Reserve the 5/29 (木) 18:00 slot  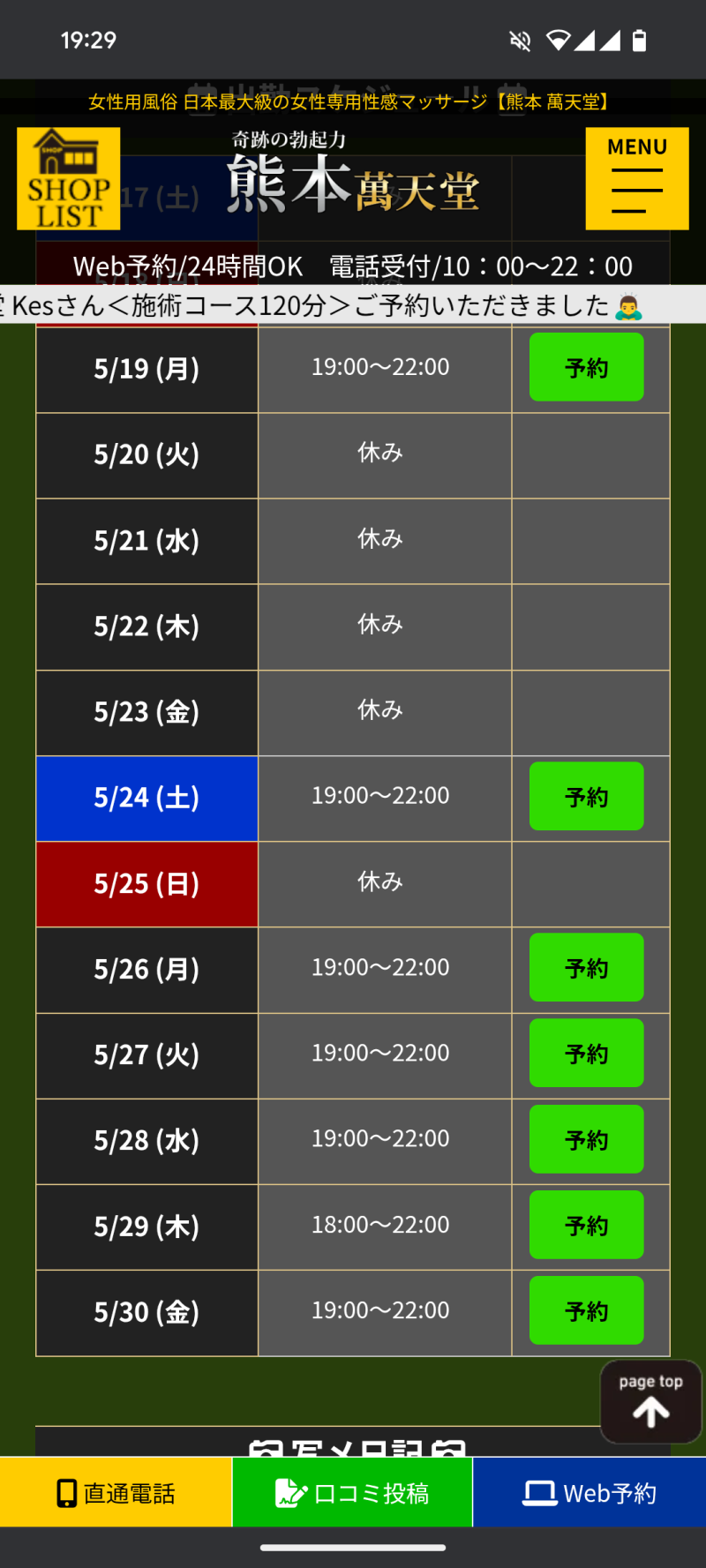[x=586, y=1225]
